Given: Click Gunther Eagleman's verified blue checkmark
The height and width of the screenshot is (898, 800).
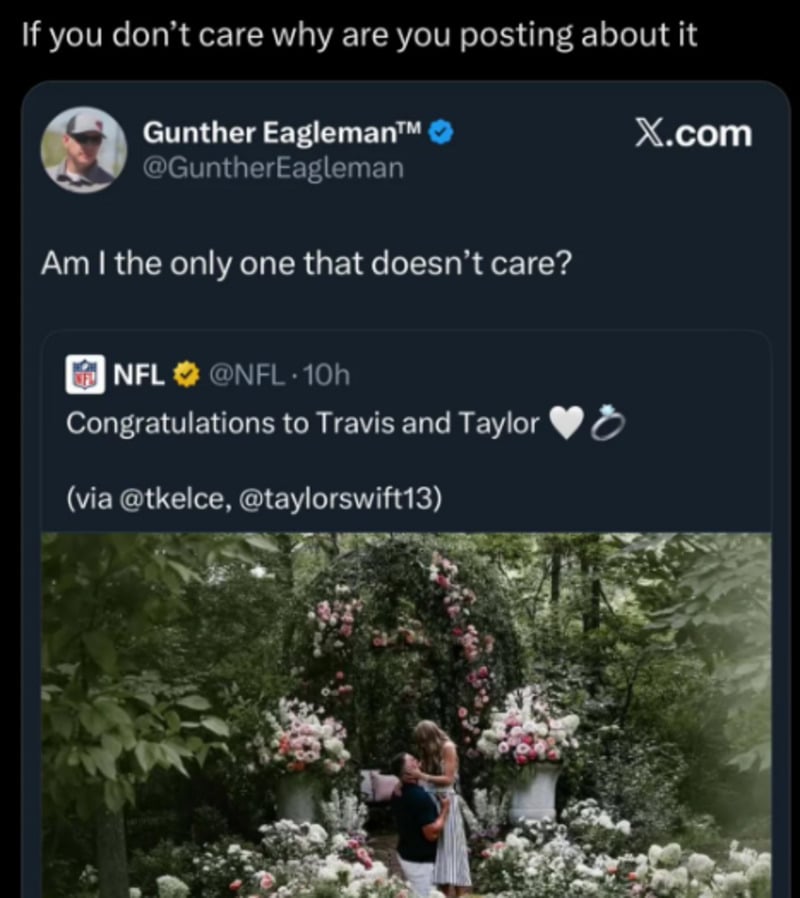Looking at the screenshot, I should 442,131.
